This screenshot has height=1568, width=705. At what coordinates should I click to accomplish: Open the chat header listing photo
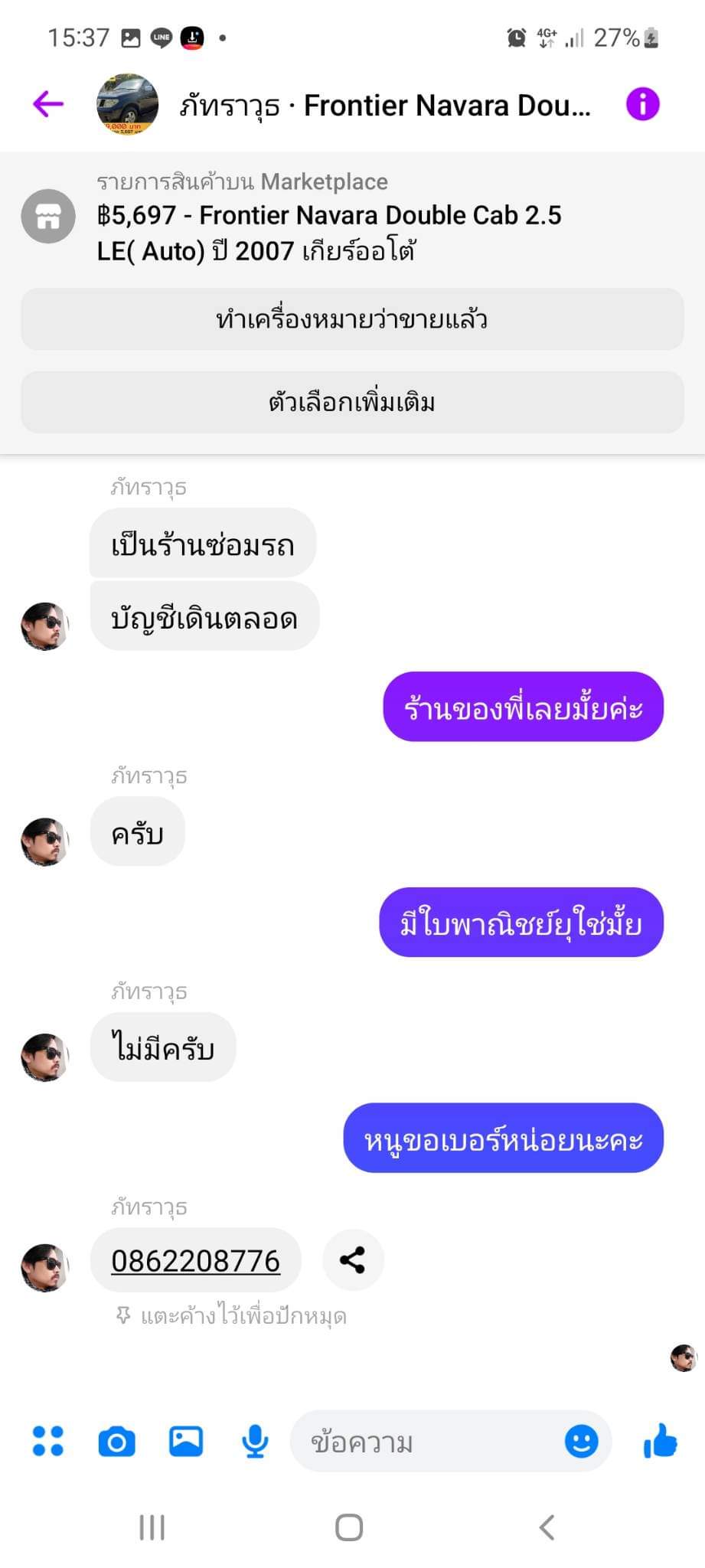(x=127, y=104)
